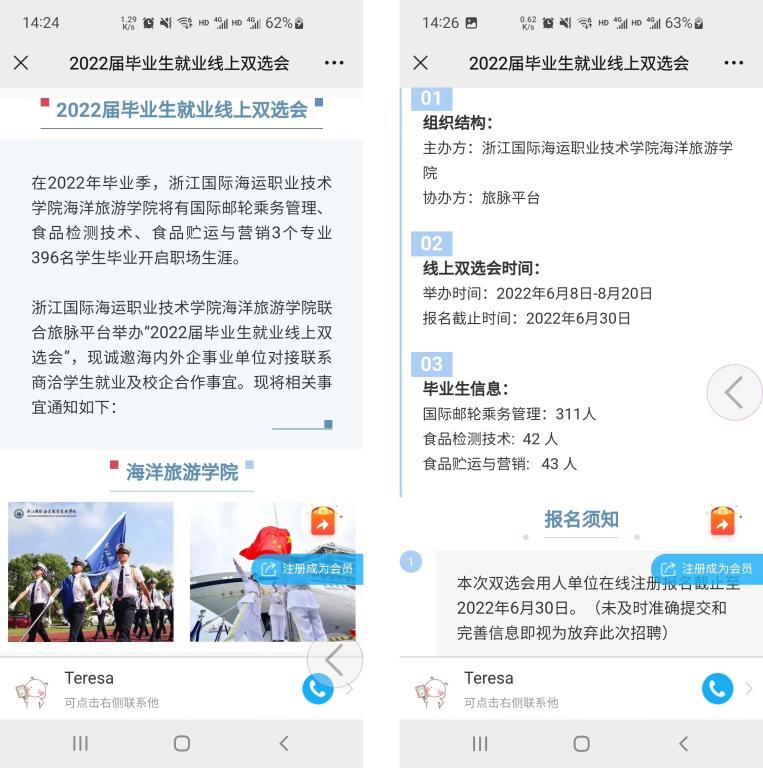Open the overflow menu in the right screenshot
The width and height of the screenshot is (763, 768).
pyautogui.click(x=734, y=63)
